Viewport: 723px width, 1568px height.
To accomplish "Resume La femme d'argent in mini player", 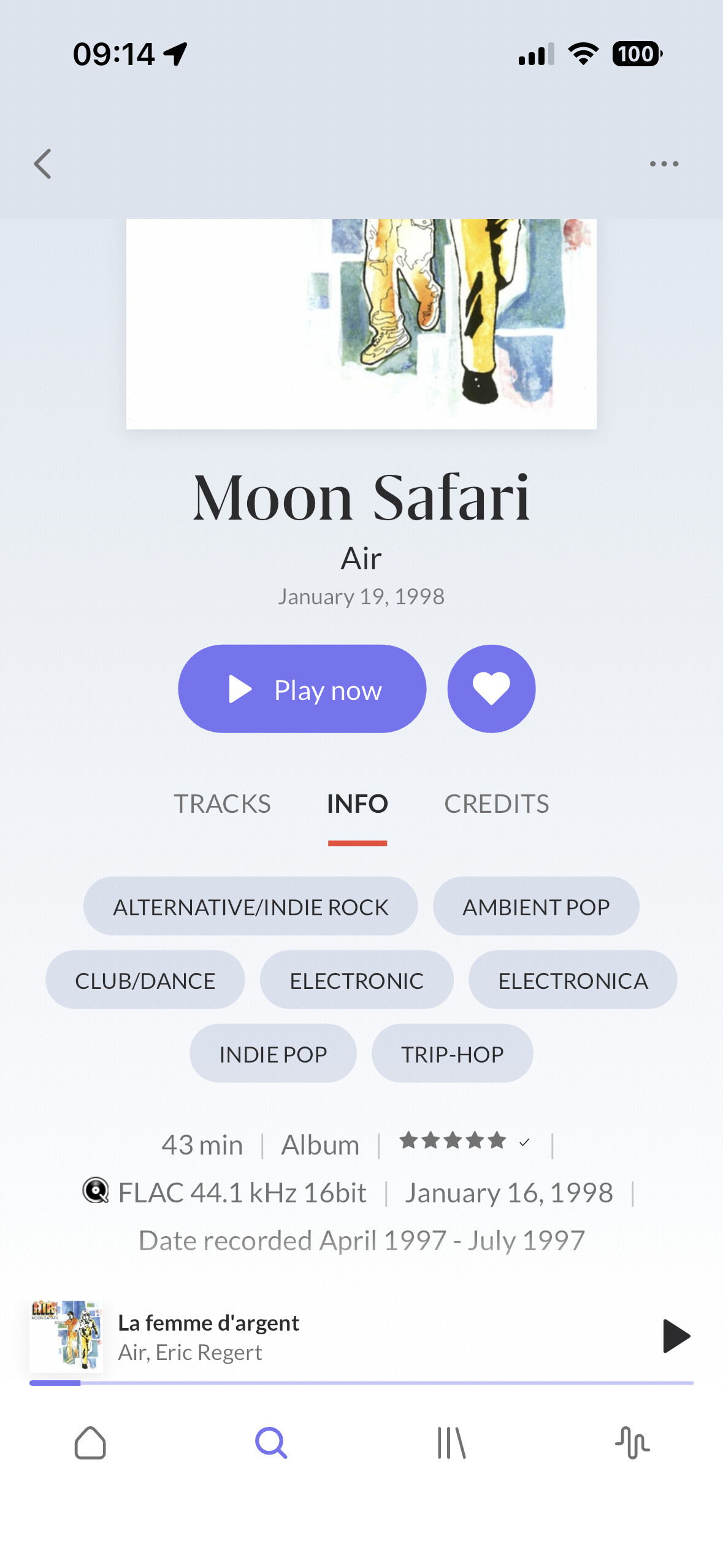I will tap(676, 1337).
